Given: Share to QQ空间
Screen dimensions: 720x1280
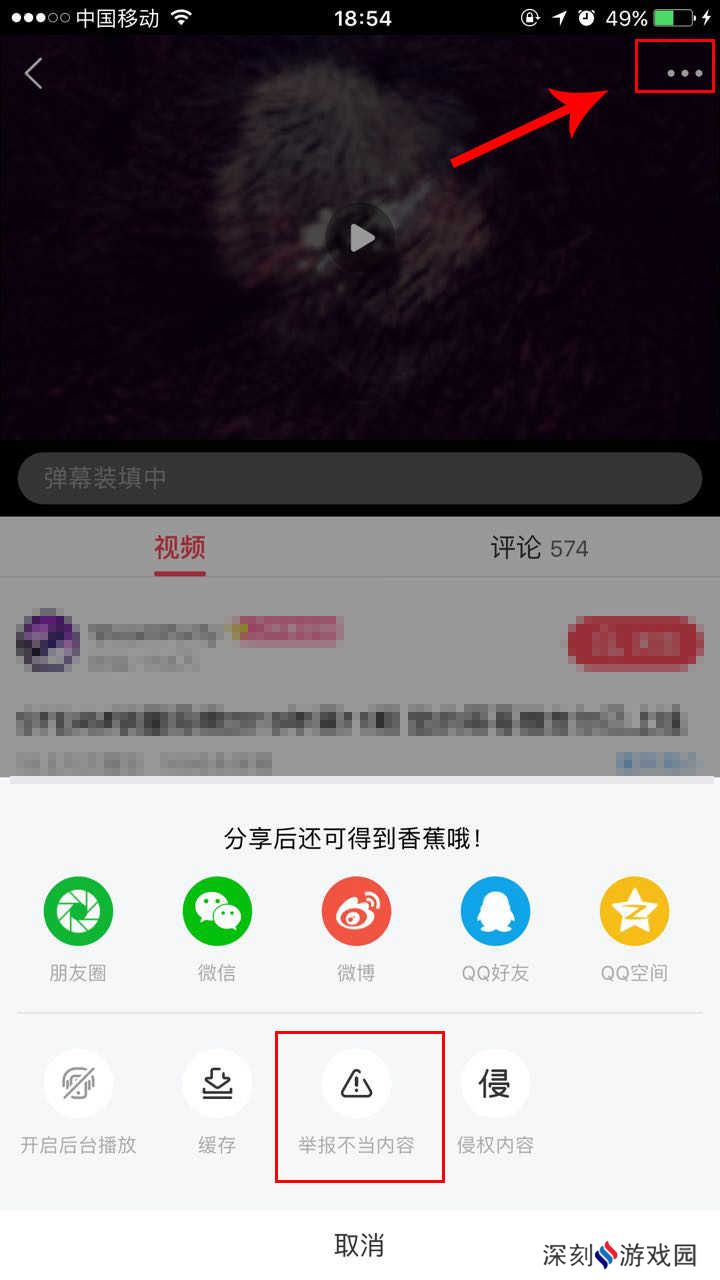Looking at the screenshot, I should click(x=634, y=912).
